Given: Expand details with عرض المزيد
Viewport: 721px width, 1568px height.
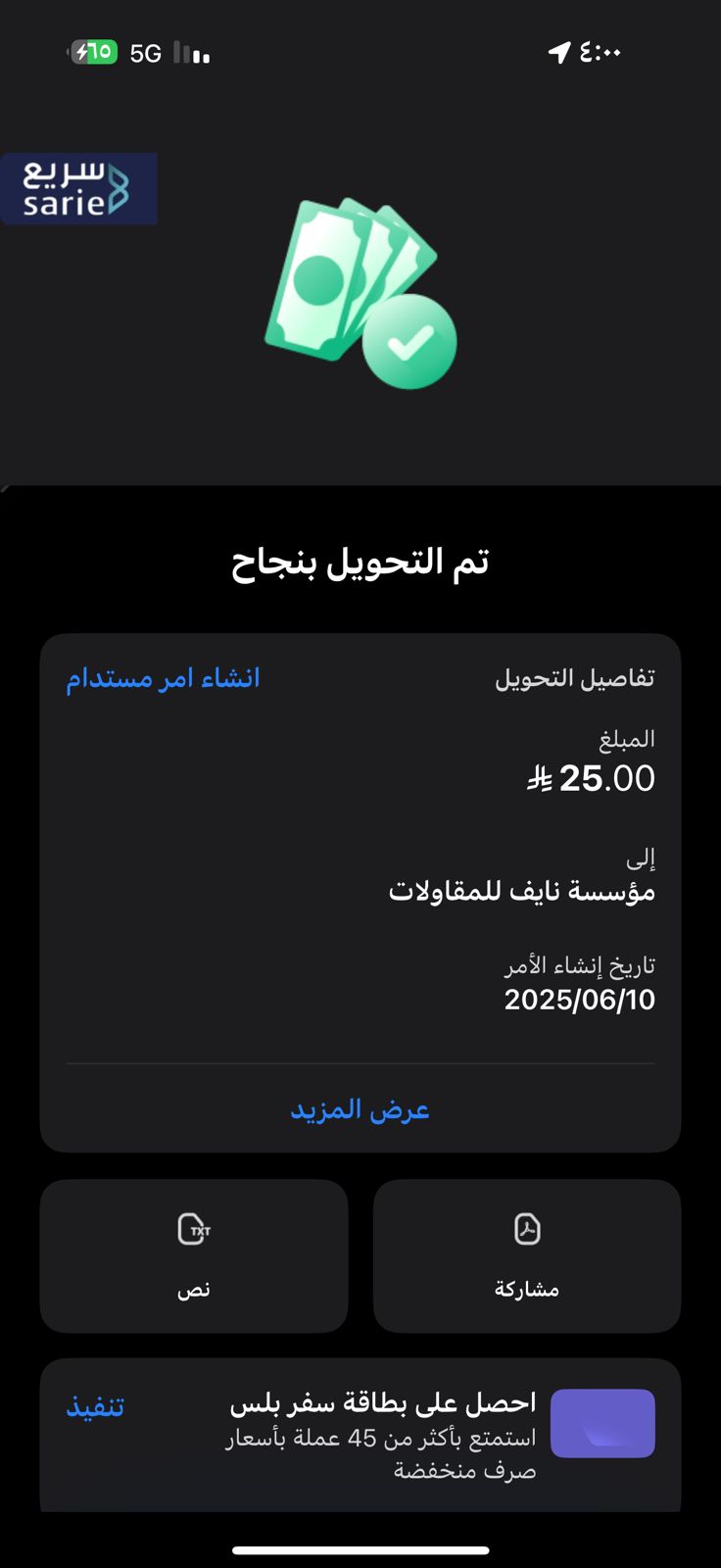Looking at the screenshot, I should tap(360, 1109).
